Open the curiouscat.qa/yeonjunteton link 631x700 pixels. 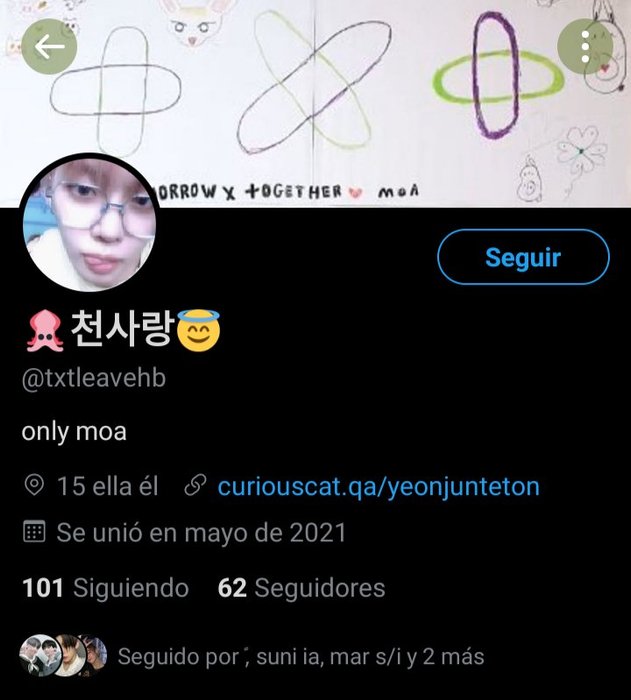click(378, 487)
